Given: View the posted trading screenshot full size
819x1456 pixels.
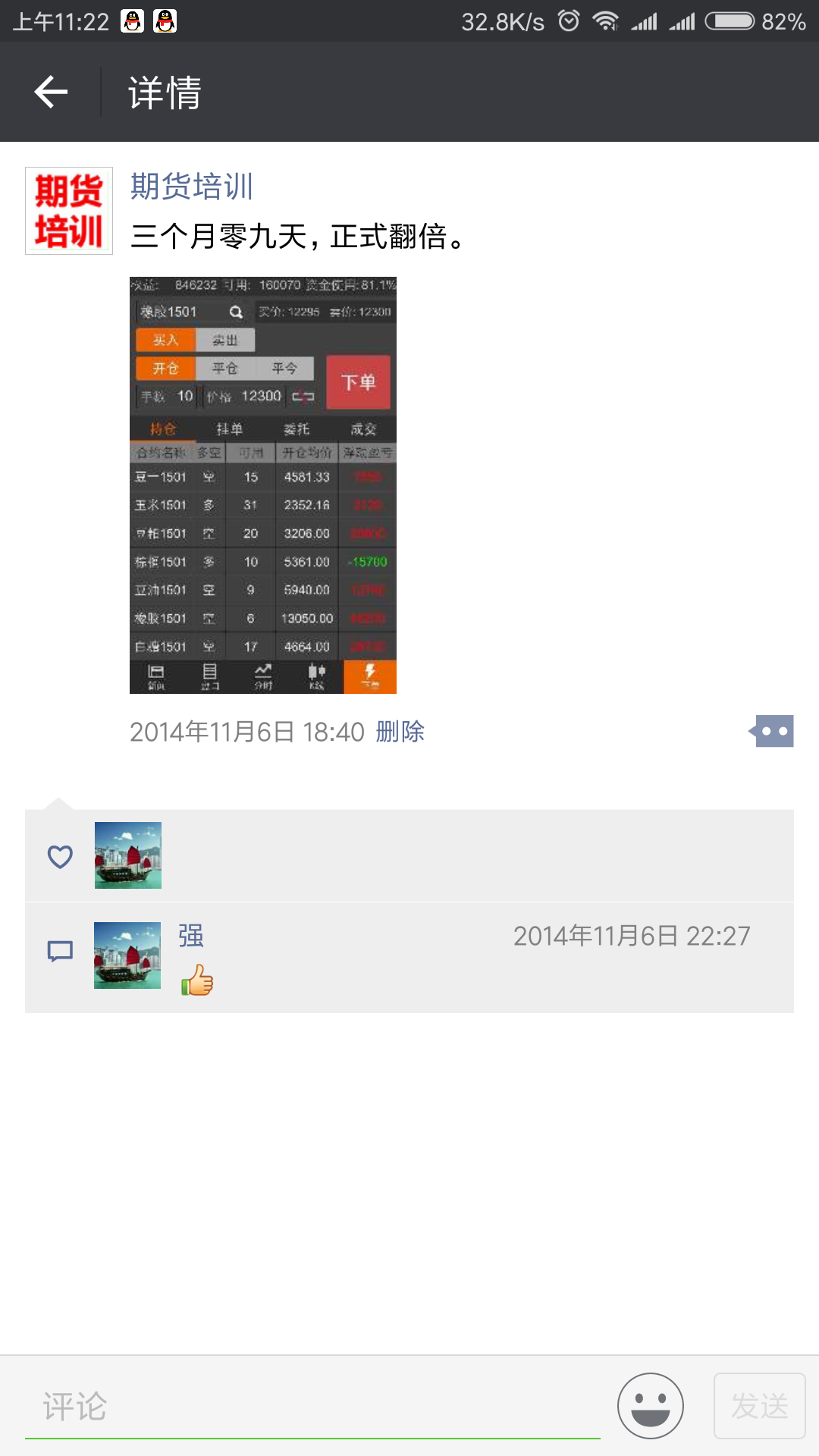Looking at the screenshot, I should click(263, 485).
